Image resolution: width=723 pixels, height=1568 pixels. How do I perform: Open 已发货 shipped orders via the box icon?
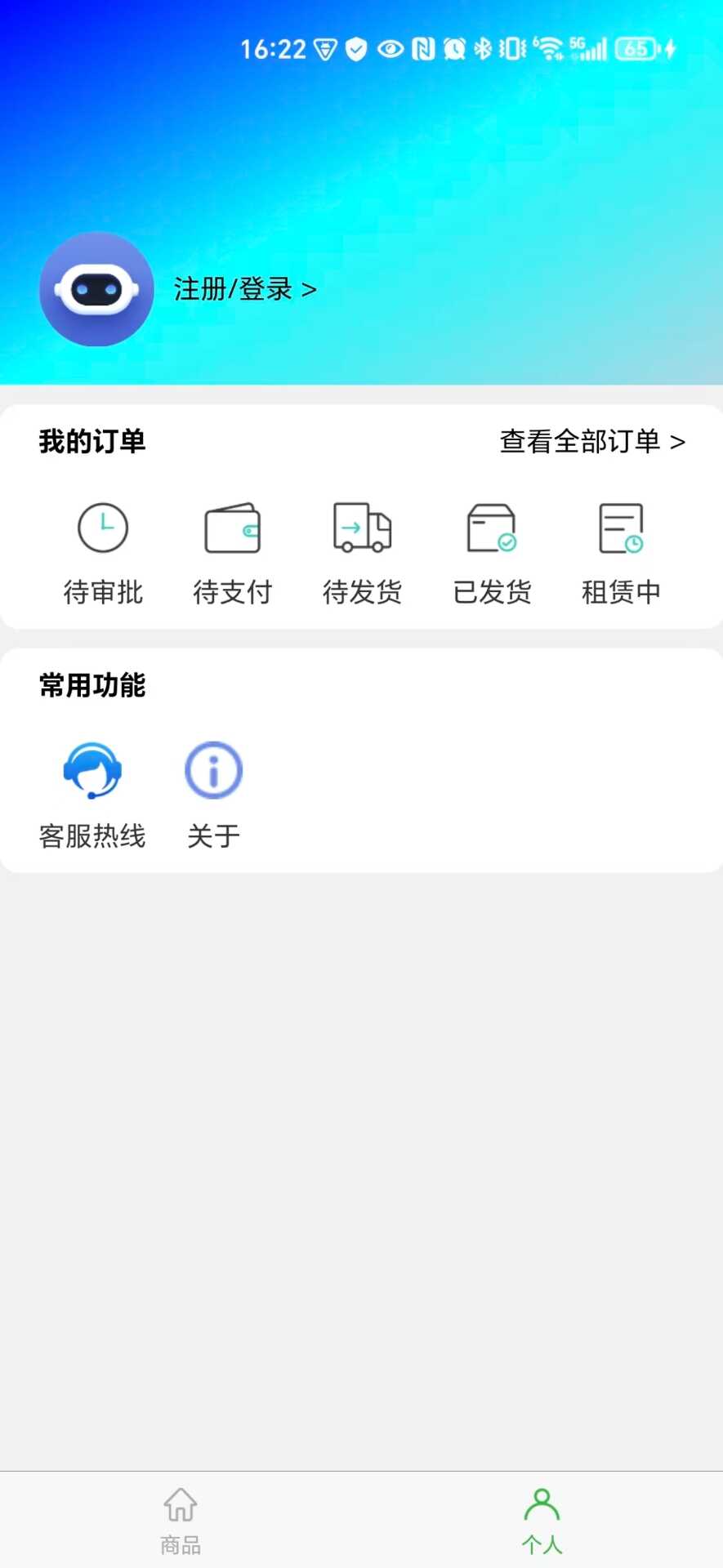492,528
